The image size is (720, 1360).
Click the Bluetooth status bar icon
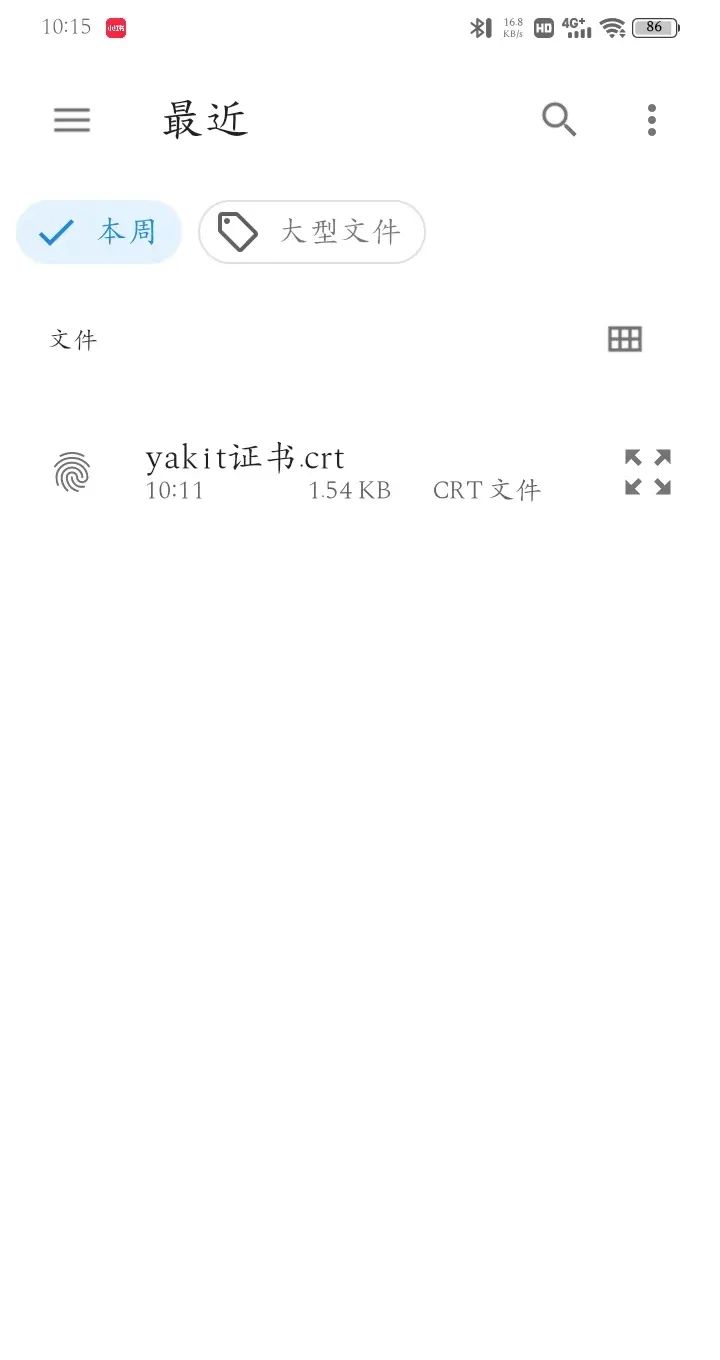pos(480,27)
